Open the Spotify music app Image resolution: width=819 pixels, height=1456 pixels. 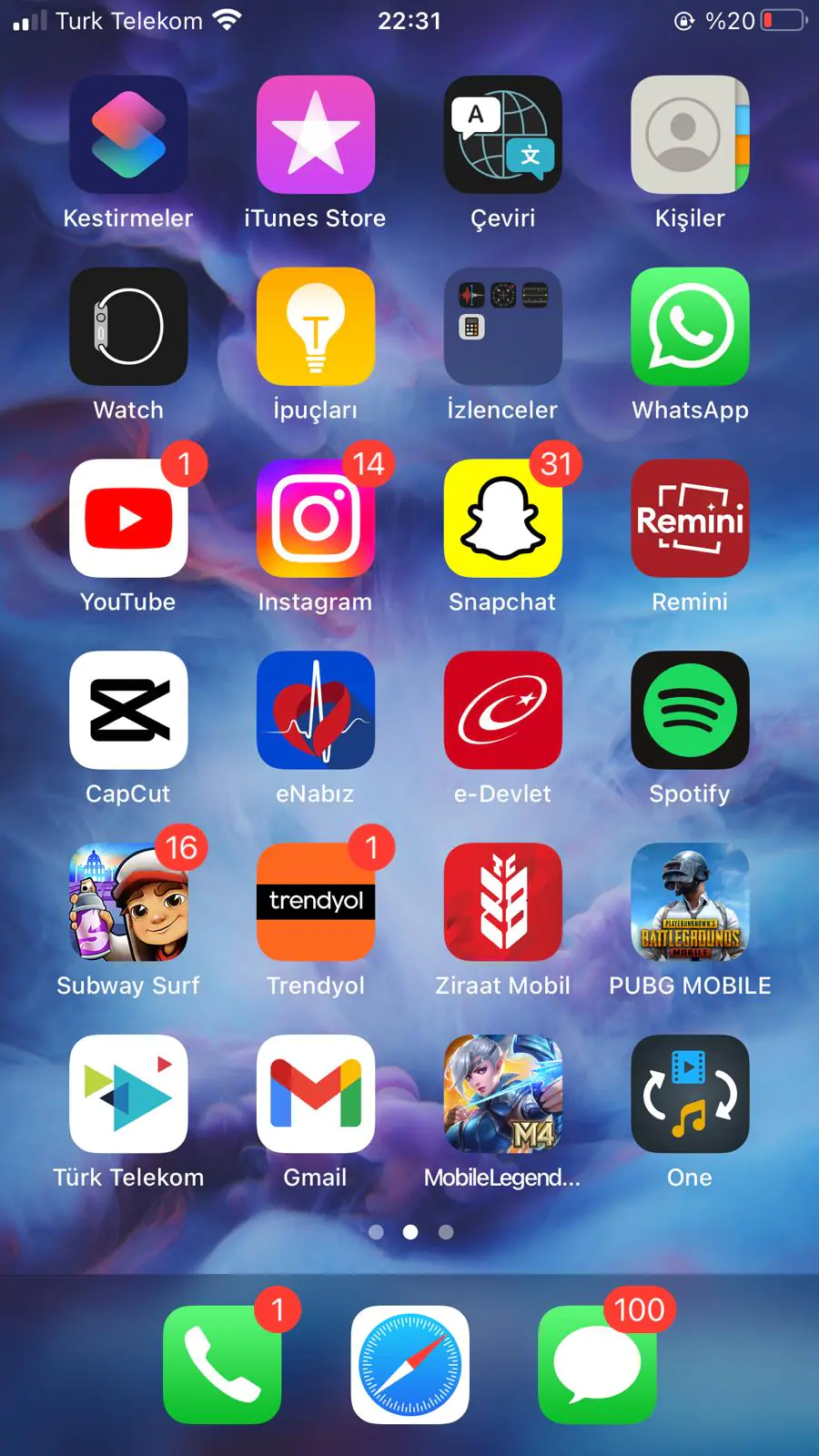tap(689, 711)
